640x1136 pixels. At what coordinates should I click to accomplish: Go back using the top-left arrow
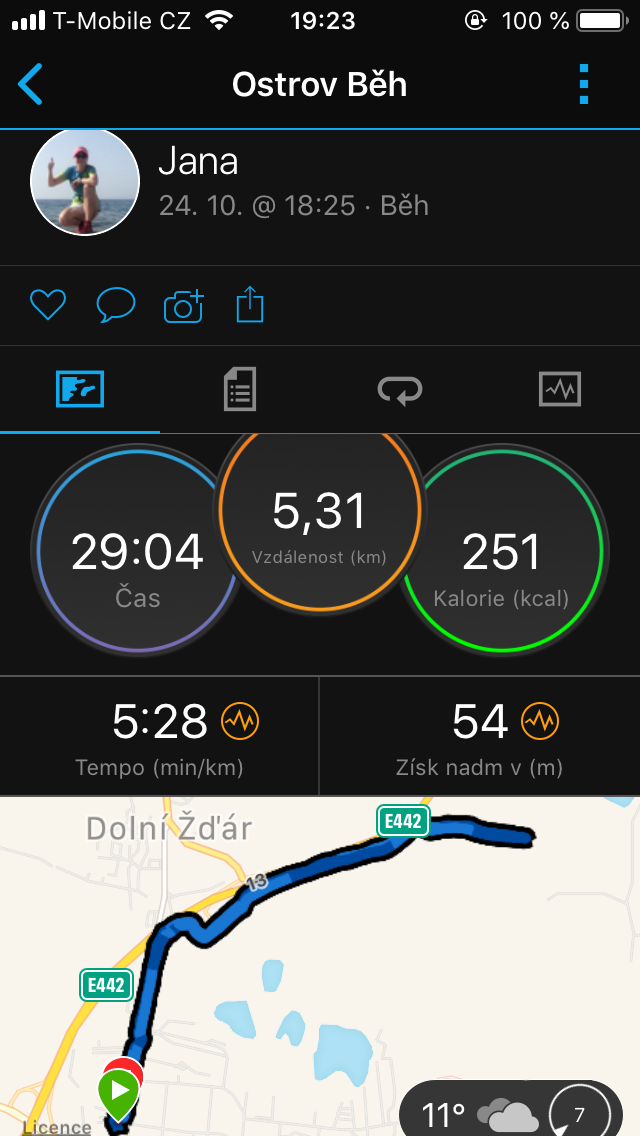[x=30, y=85]
